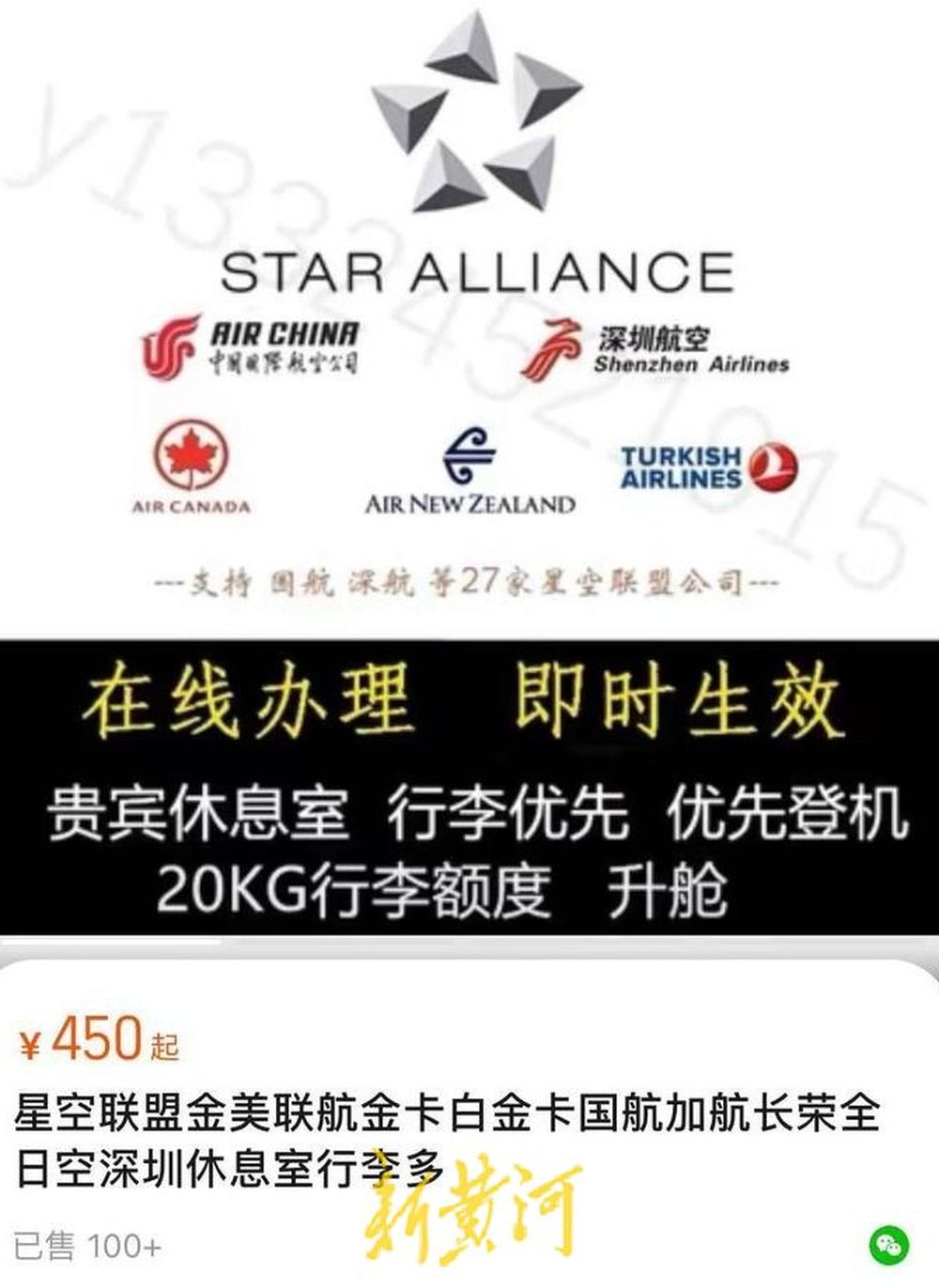Click the 支持国航深航等27家星空联盟公司 caption
This screenshot has width=939, height=1288.
click(469, 584)
